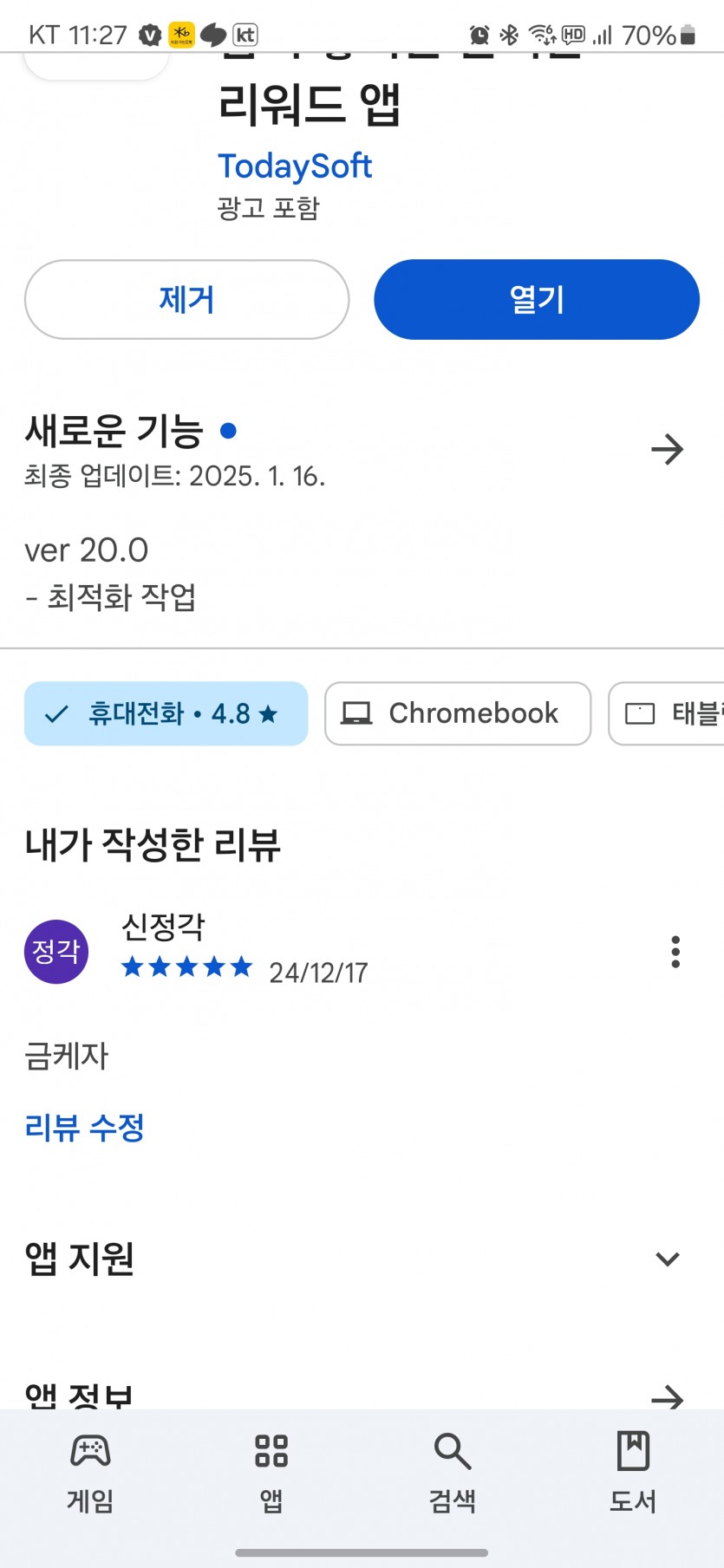Open 앱 정보 with the arrow
This screenshot has width=724, height=1568.
[667, 1397]
